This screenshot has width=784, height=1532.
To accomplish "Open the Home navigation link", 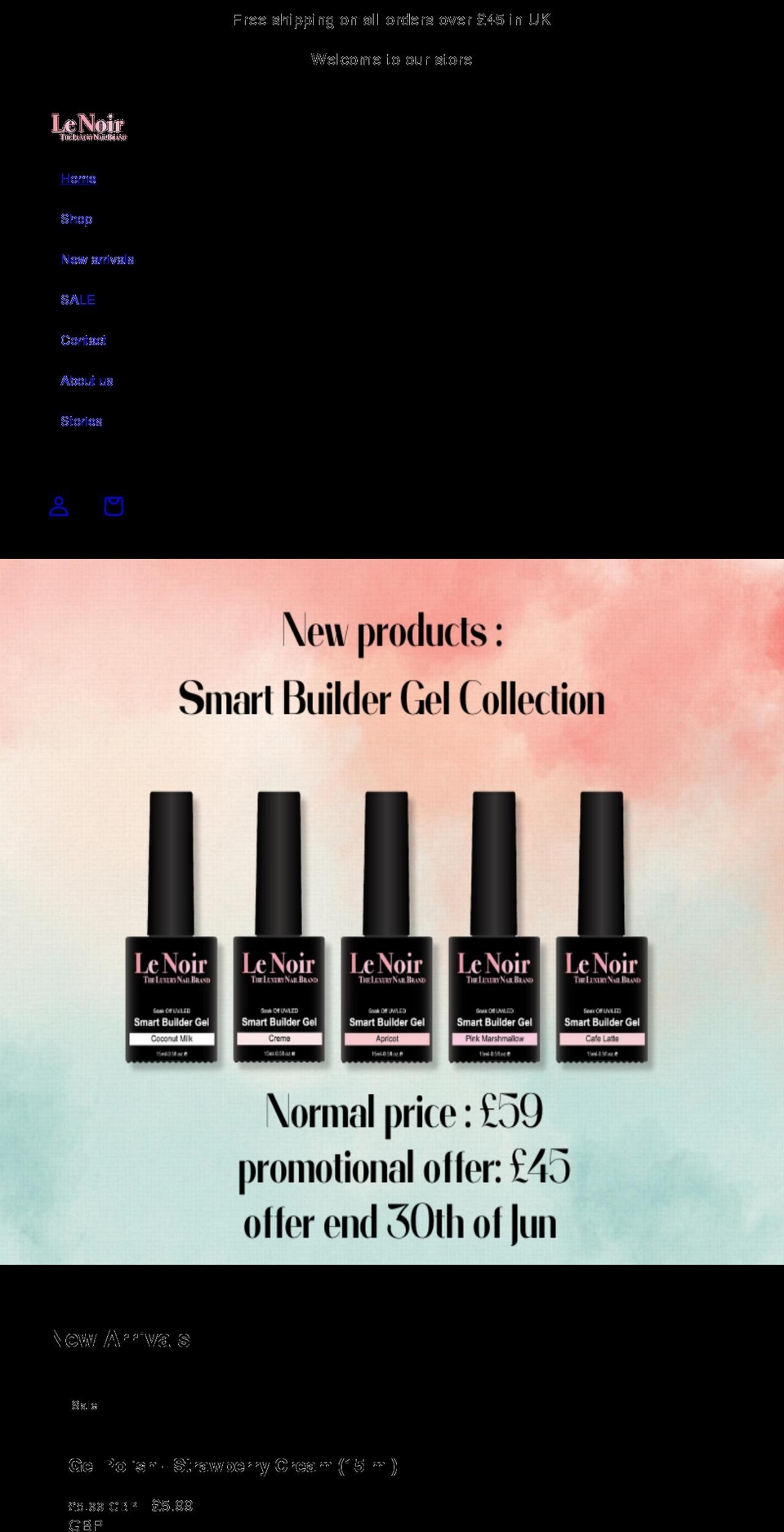I will point(78,178).
